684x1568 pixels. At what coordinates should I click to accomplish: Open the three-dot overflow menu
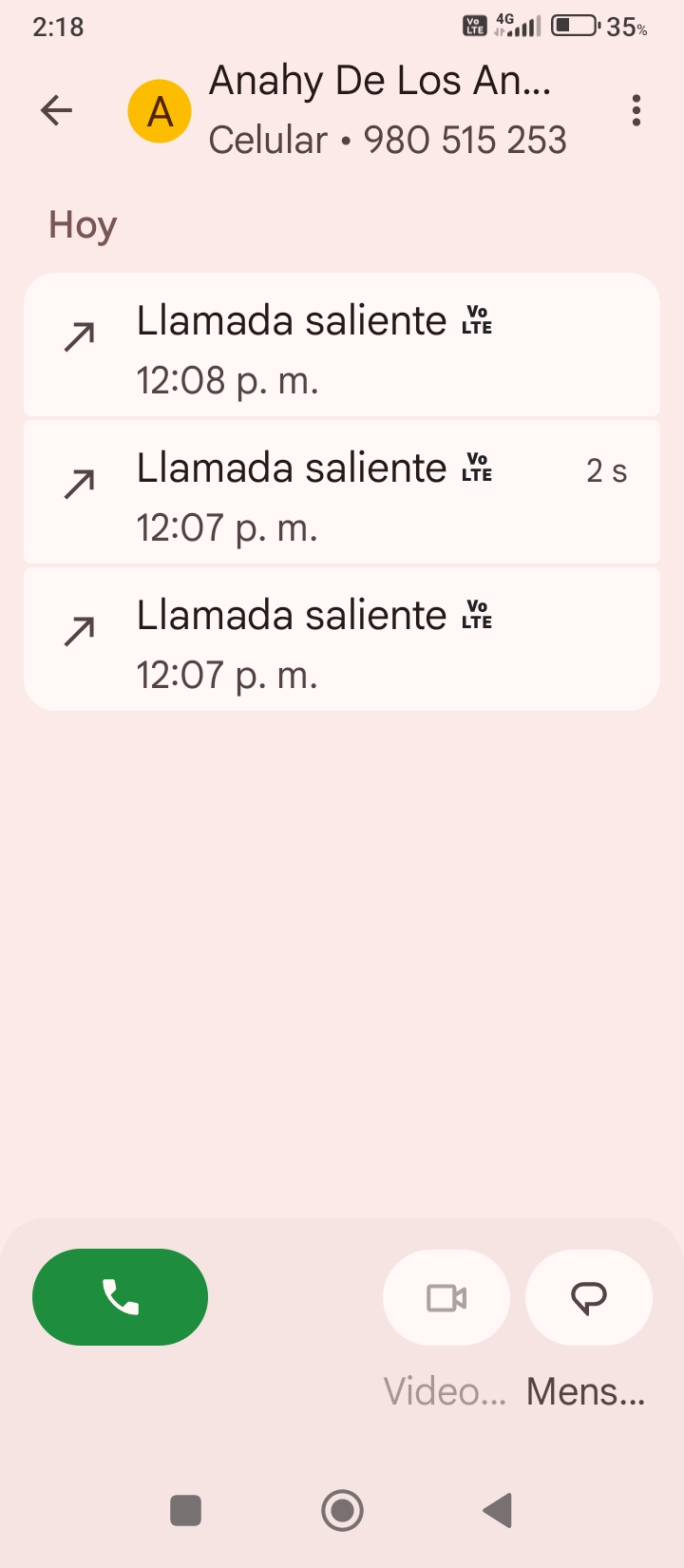636,111
